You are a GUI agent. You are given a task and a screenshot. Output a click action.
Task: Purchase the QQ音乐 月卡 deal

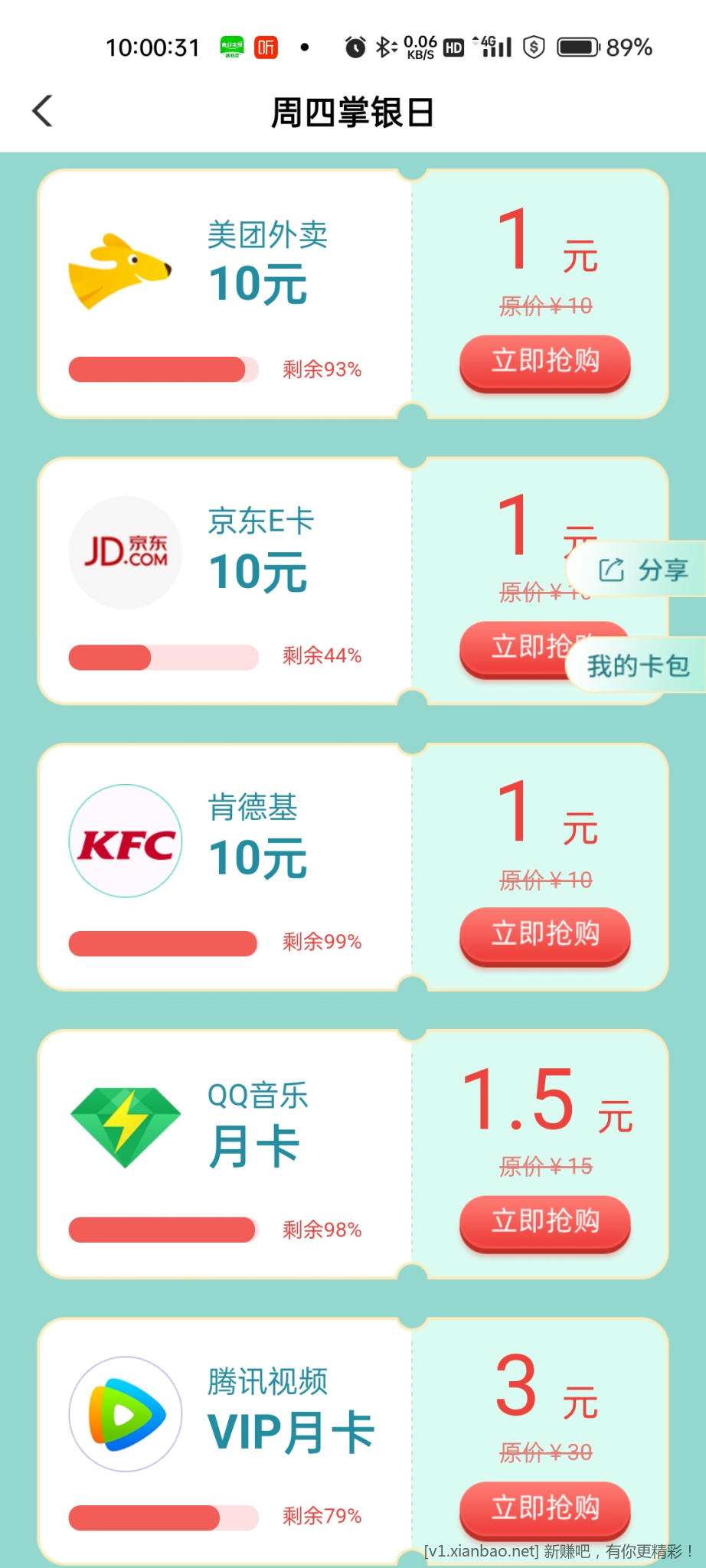coord(544,1221)
